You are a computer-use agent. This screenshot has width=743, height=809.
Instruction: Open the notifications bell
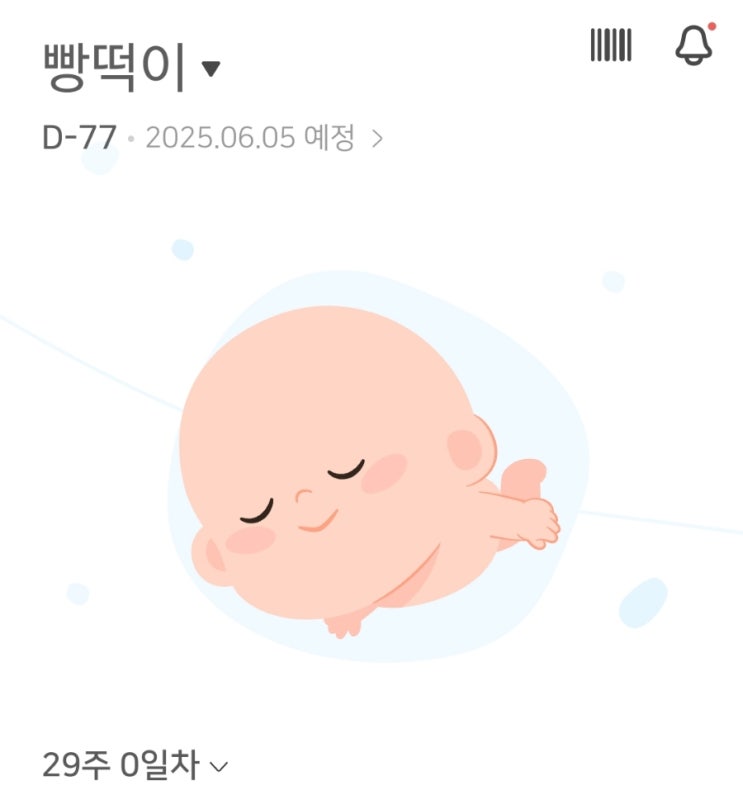pyautogui.click(x=694, y=45)
